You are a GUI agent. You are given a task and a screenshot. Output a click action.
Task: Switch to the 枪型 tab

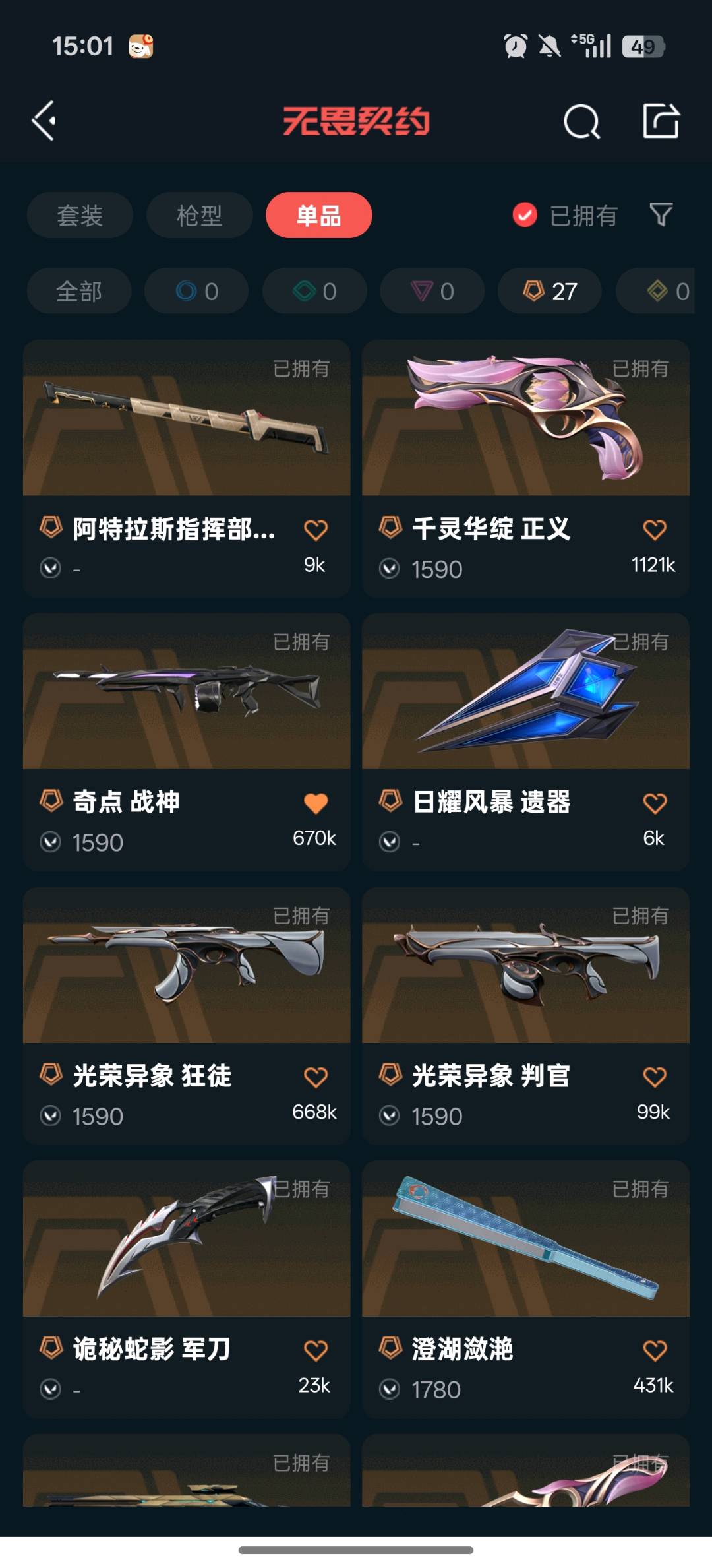[199, 215]
